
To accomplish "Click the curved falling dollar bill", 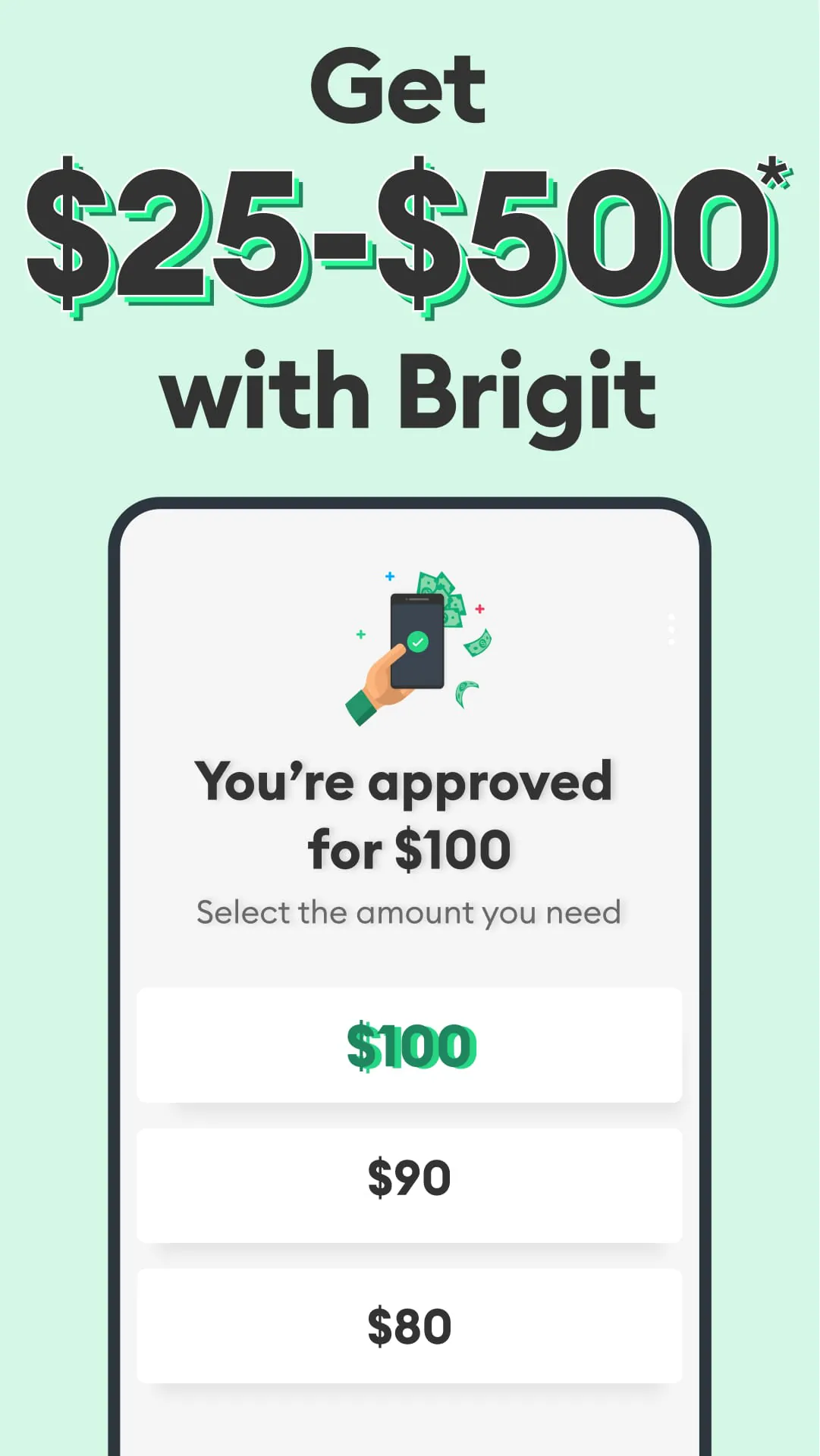I will pyautogui.click(x=467, y=692).
